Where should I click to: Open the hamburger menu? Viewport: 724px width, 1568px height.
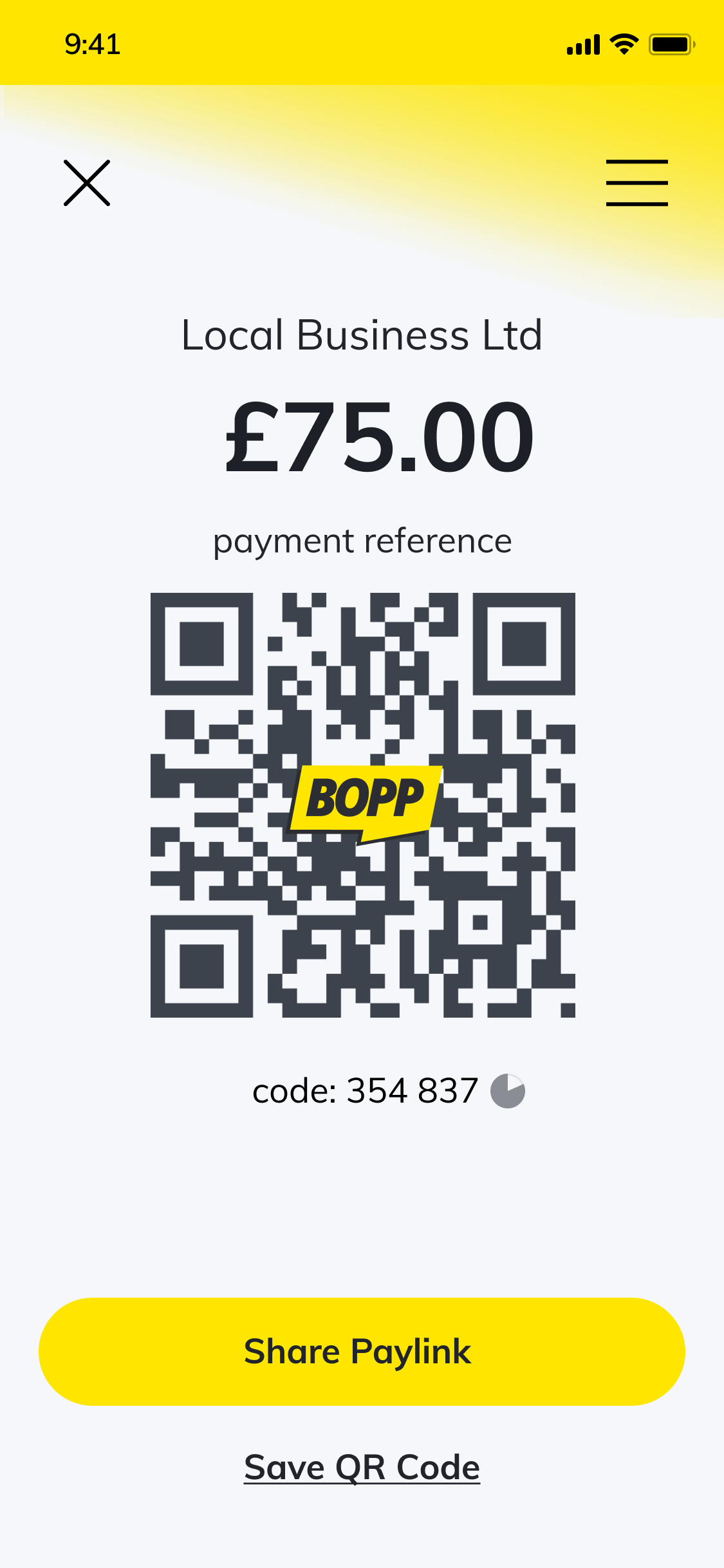pos(636,183)
